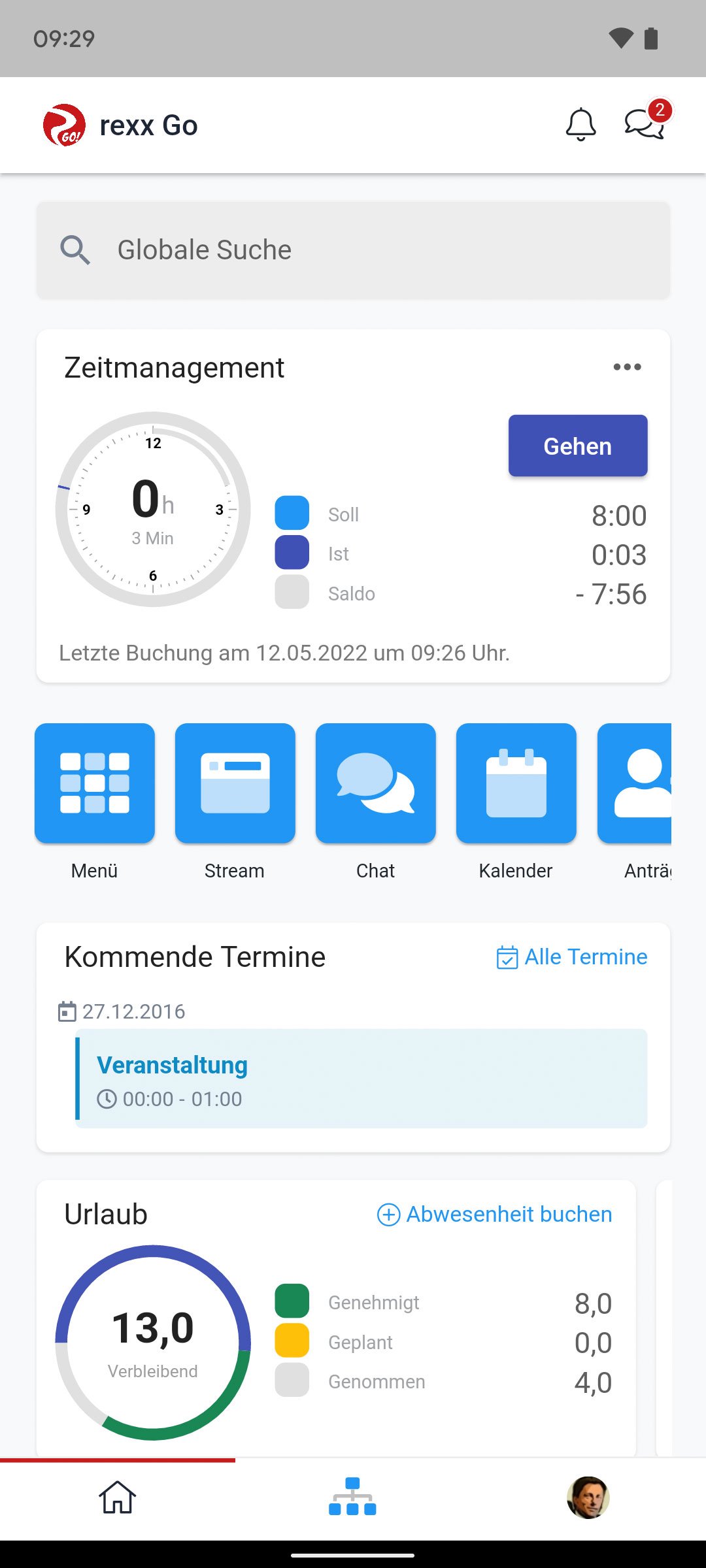Open Zeitmanagement three-dot options
The image size is (706, 1568).
point(627,367)
